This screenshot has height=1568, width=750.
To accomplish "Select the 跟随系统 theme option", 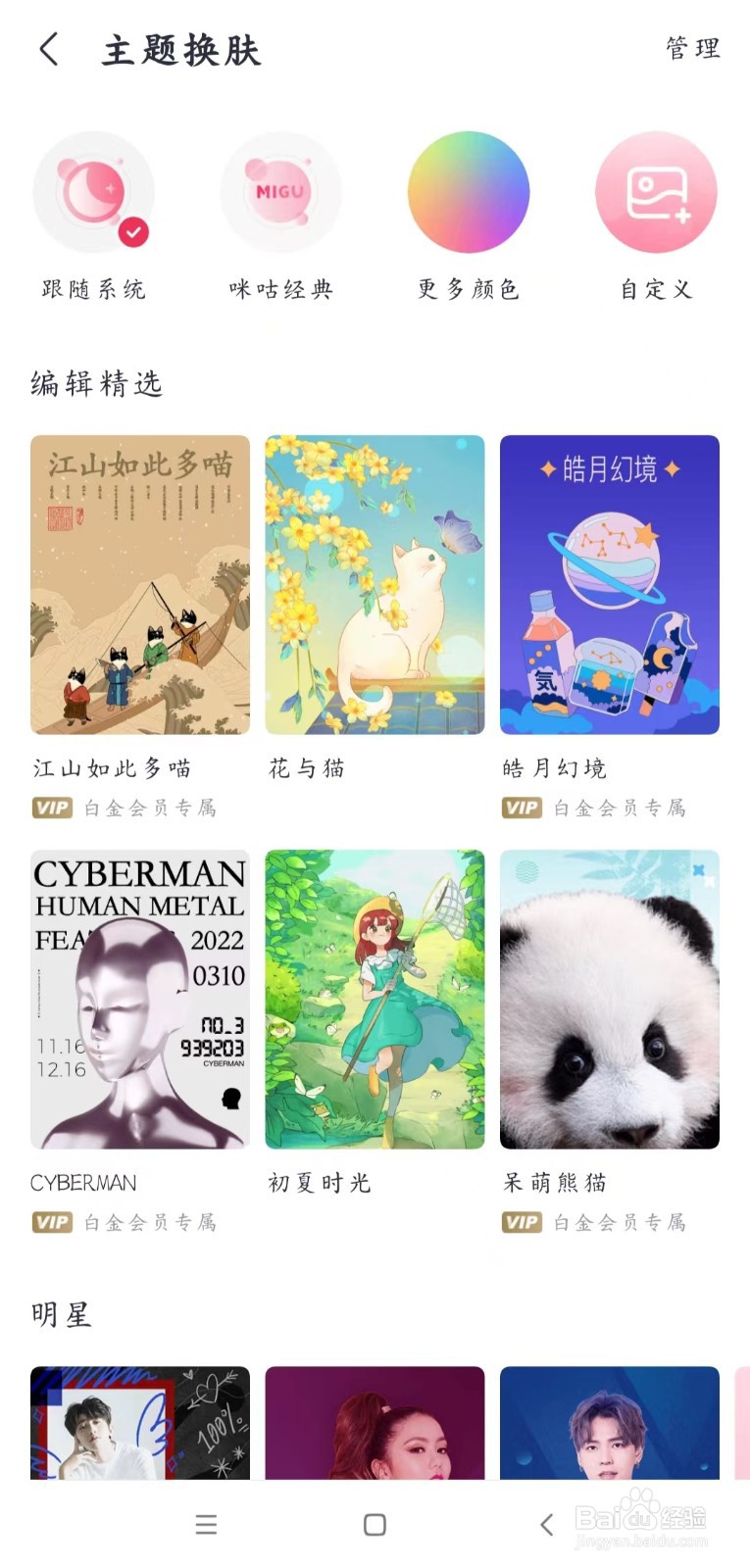I will tap(94, 192).
